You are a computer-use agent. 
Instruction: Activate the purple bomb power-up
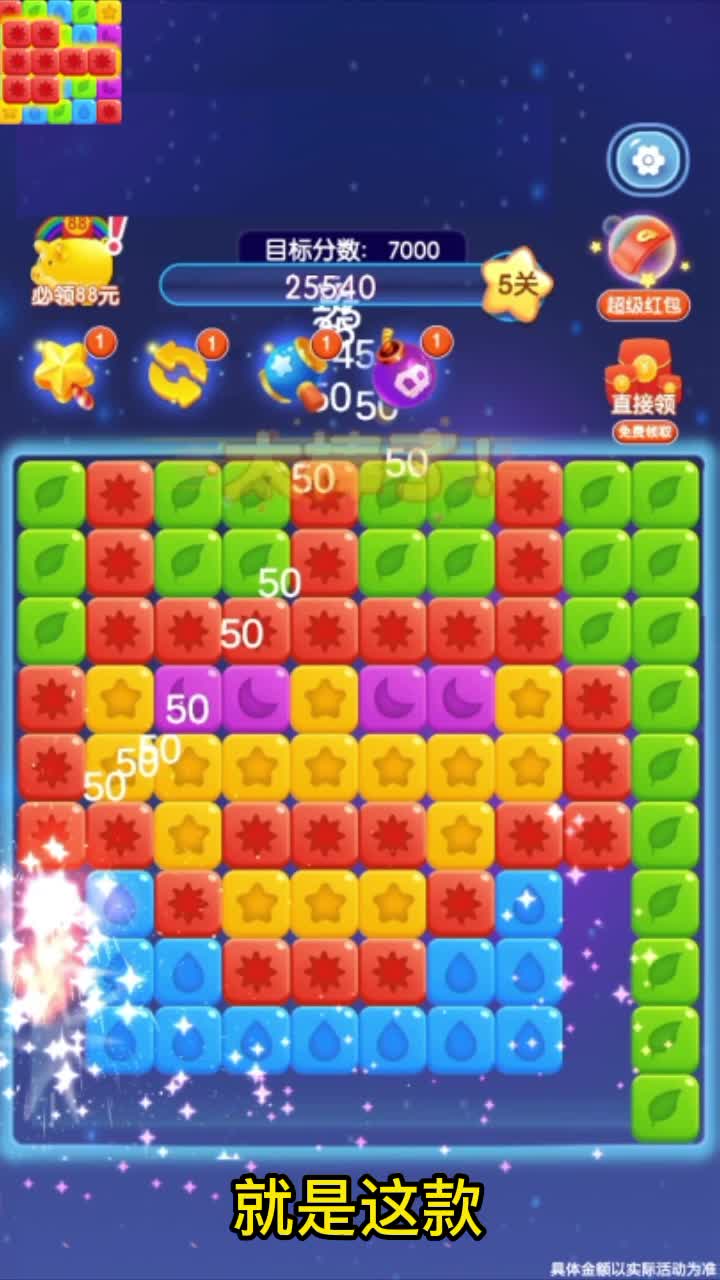[404, 373]
